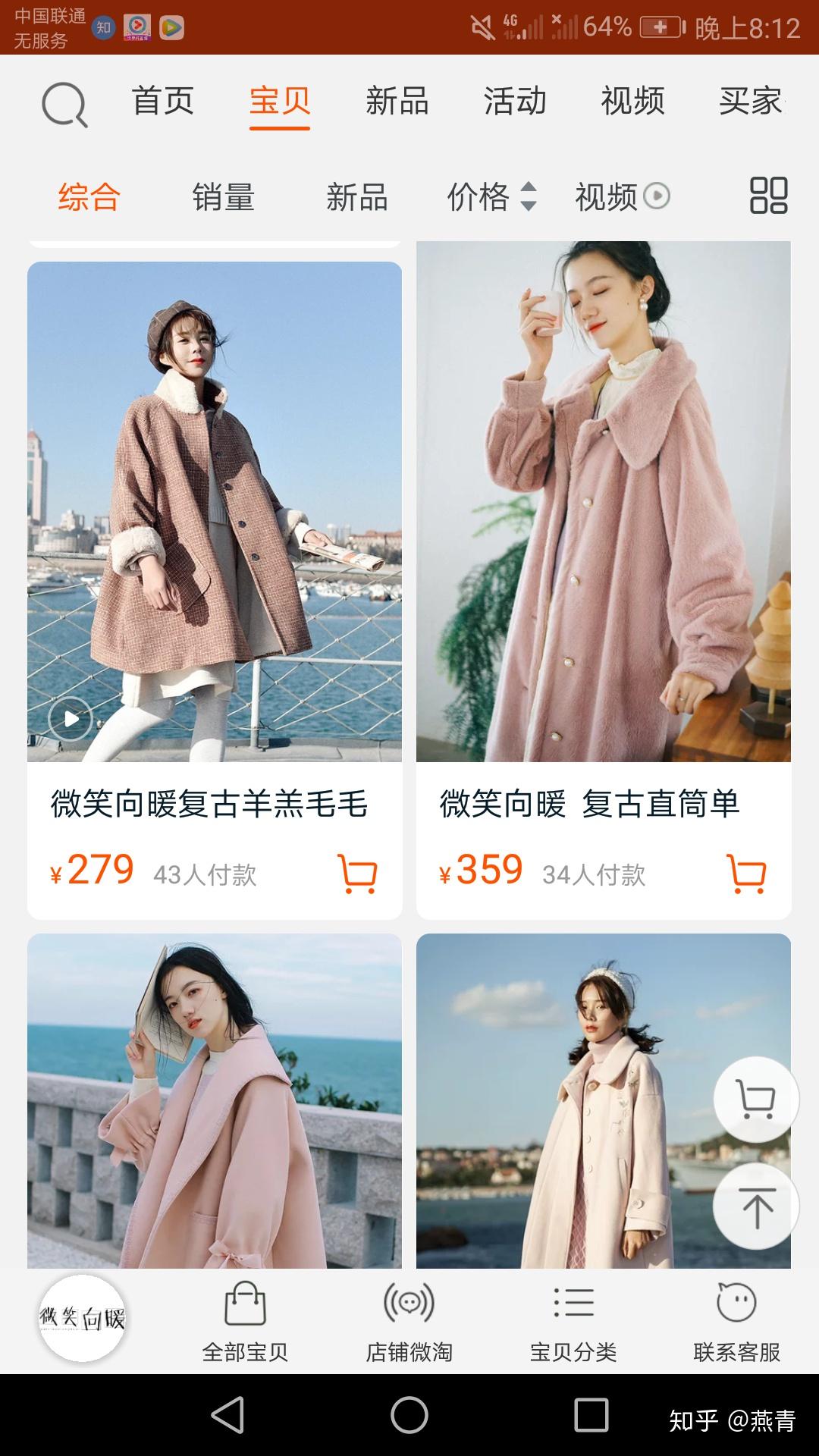The width and height of the screenshot is (819, 1456).
Task: Open 全部宝贝 in the bottom bar
Action: tap(245, 1323)
